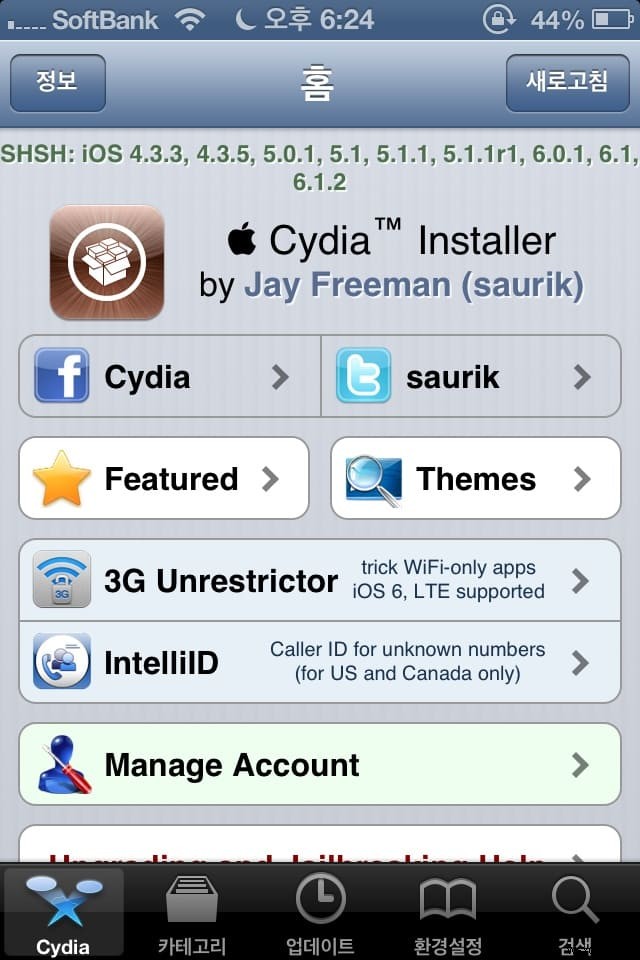
Task: Open the 3G Unrestrictor package
Action: tap(320, 580)
